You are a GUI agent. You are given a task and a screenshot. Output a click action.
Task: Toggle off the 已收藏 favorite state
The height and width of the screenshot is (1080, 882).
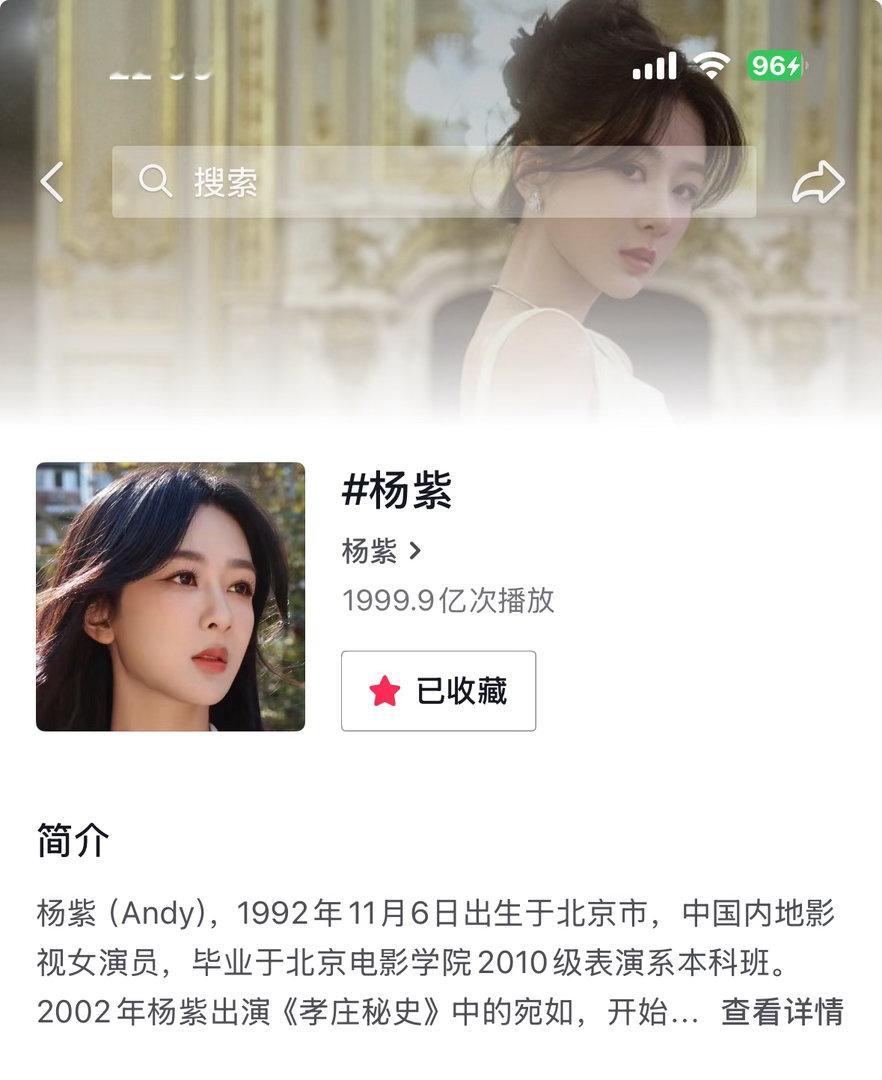click(437, 690)
